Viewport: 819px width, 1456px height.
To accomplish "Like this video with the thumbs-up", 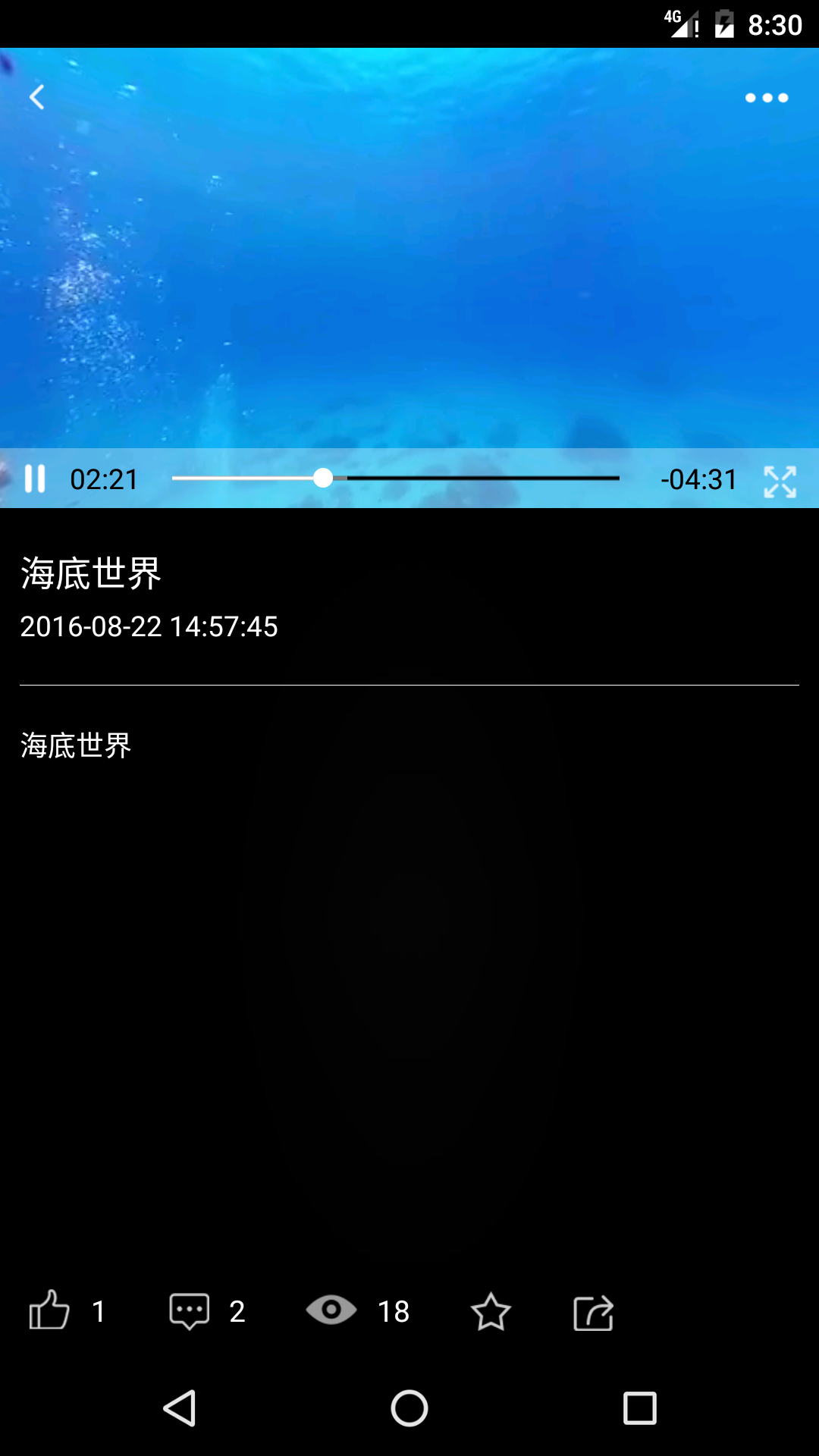I will click(49, 1310).
